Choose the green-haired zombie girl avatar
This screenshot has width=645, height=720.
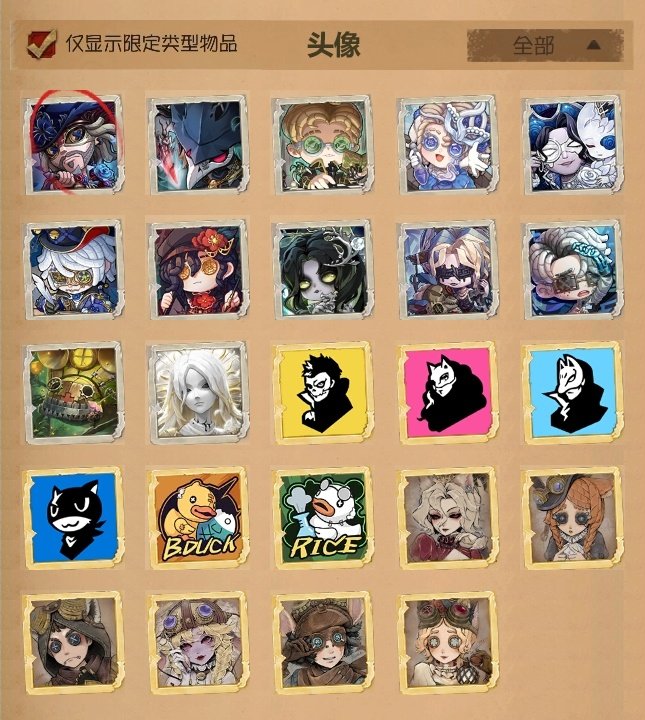coord(322,268)
